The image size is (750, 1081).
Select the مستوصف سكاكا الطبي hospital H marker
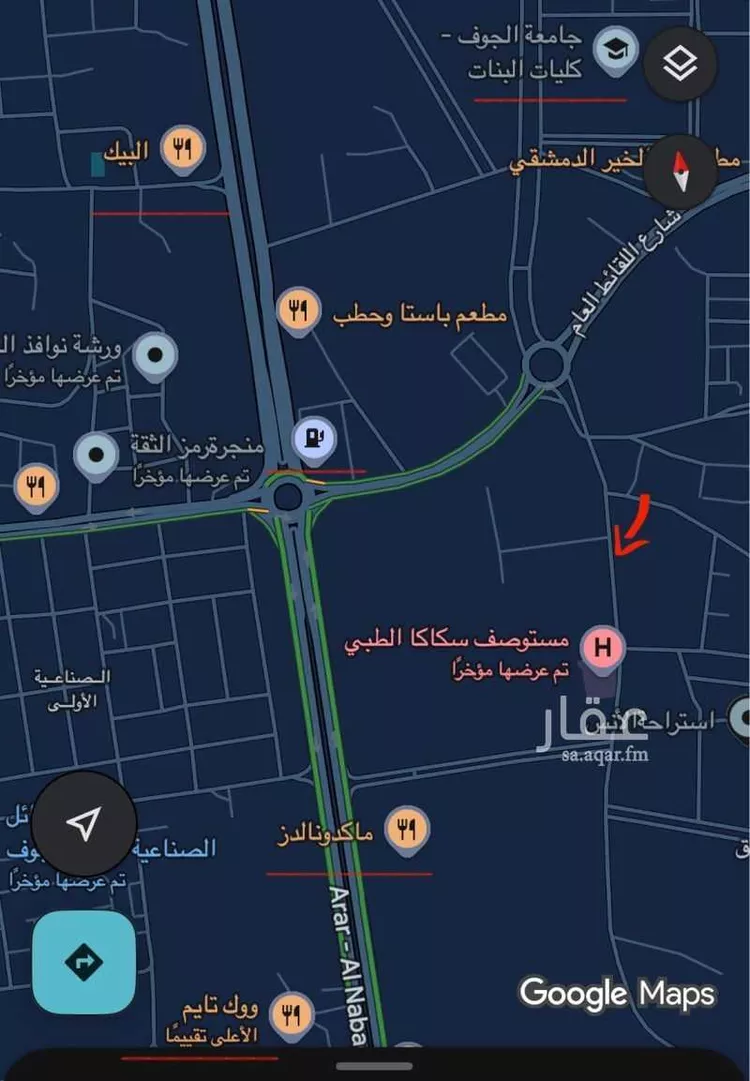click(604, 647)
